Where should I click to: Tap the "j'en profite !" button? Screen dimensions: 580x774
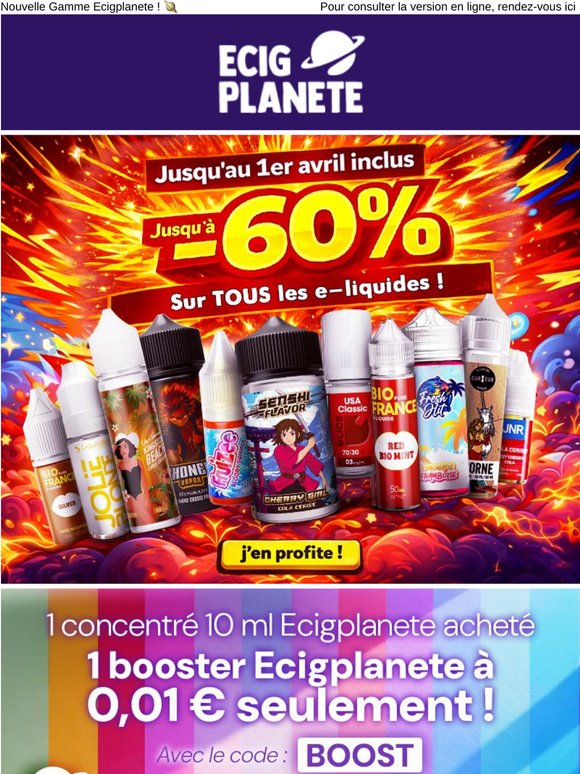tap(291, 554)
